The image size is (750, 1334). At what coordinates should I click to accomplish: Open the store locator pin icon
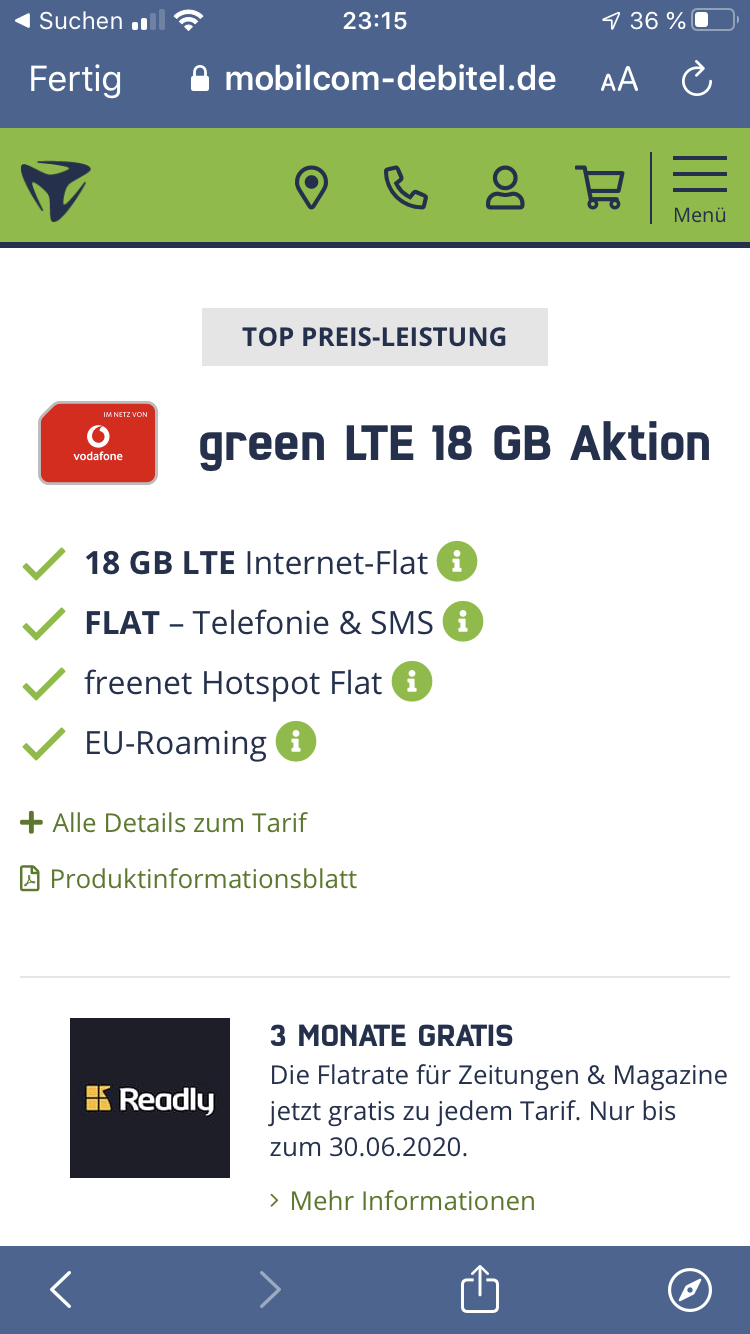click(312, 187)
